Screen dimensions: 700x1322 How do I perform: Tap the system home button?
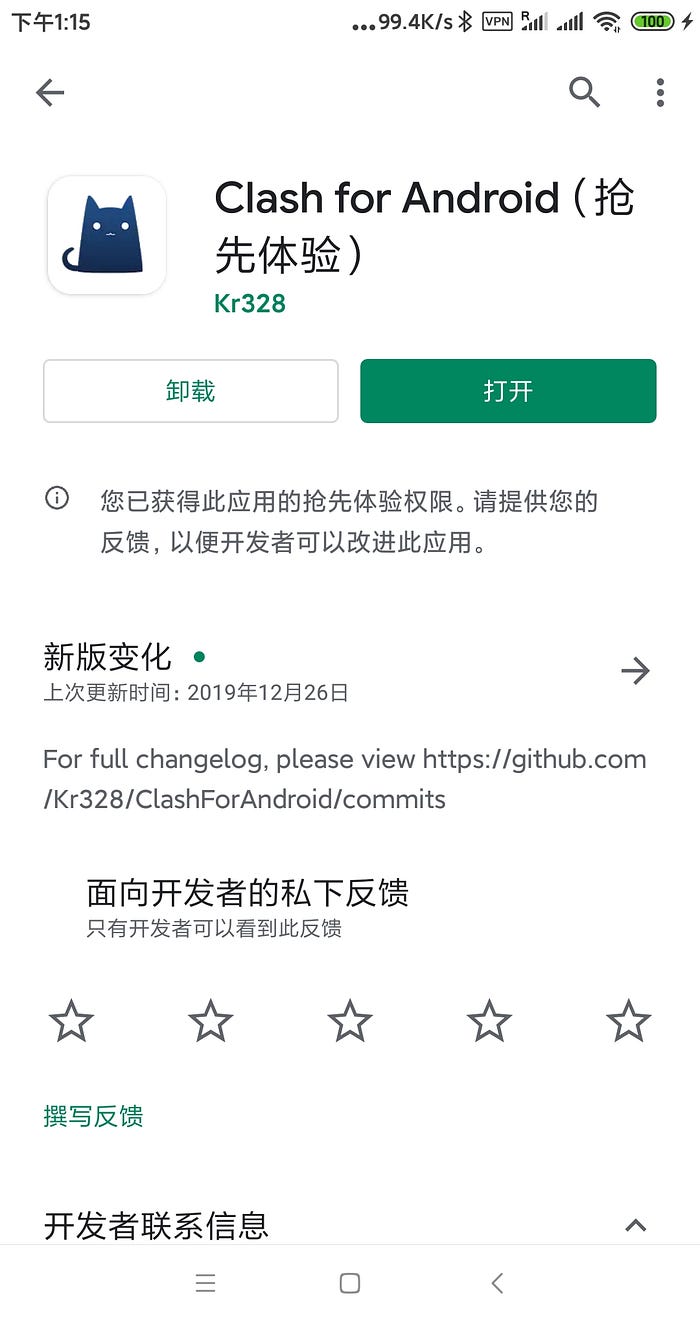tap(350, 1283)
